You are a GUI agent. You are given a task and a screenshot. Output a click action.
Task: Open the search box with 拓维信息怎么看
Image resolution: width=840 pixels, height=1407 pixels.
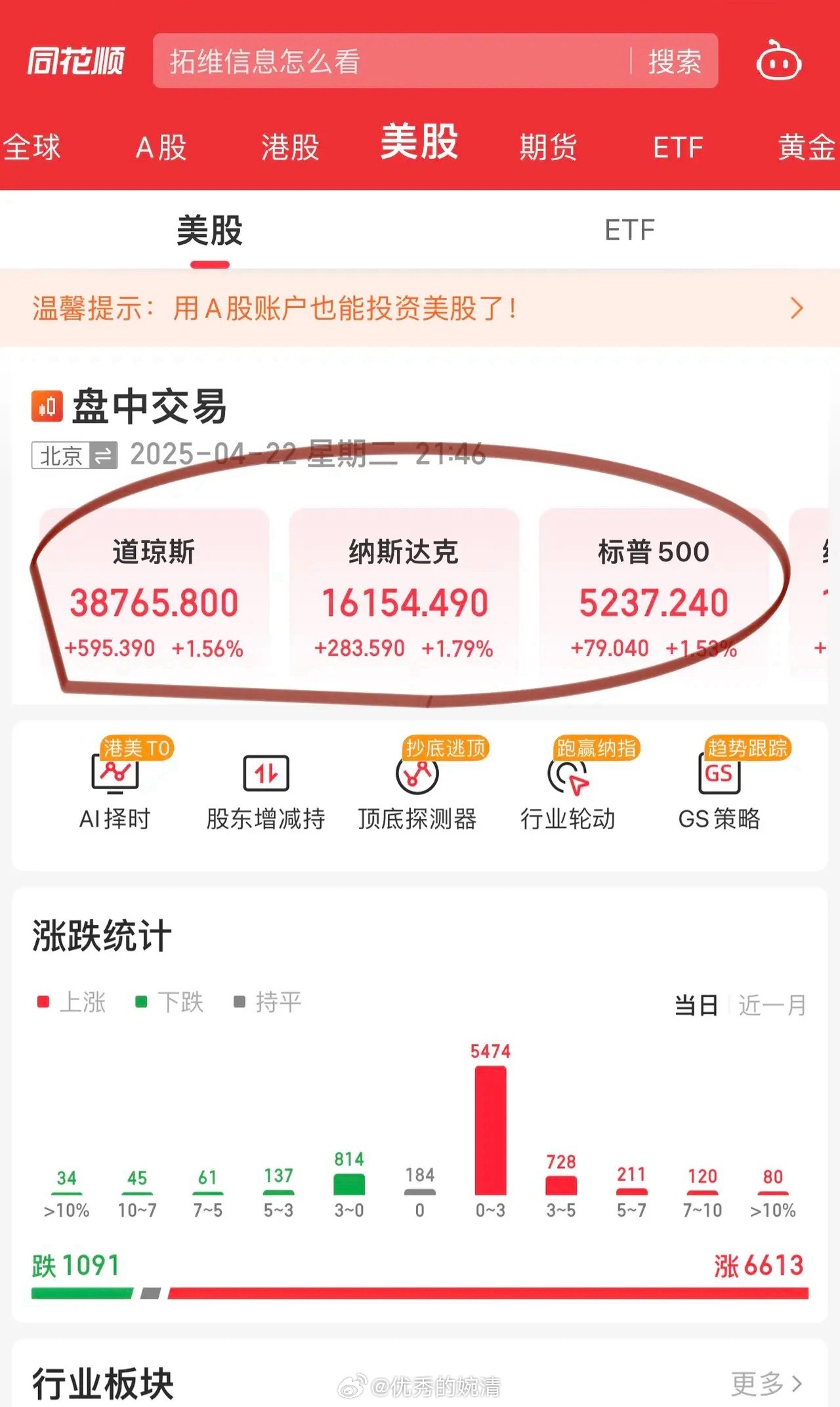(391, 61)
